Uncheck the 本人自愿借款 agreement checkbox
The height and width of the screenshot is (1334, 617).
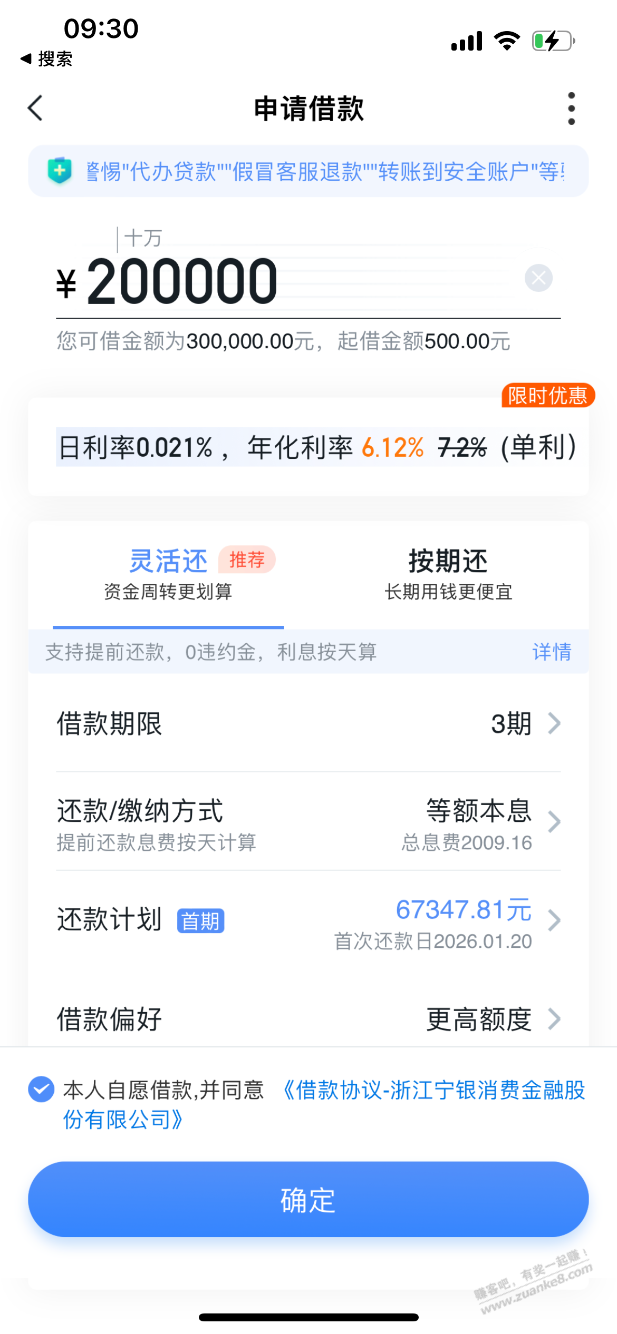pos(41,1089)
